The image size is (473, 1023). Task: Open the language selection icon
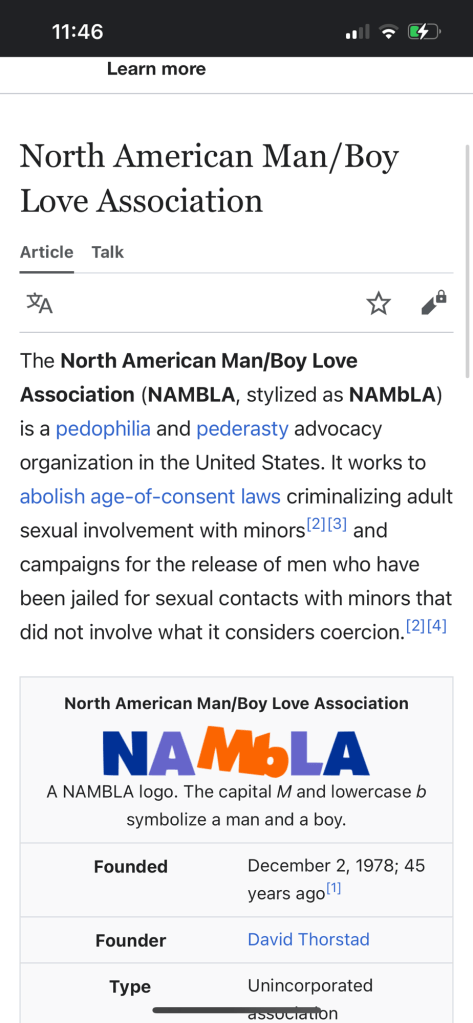39,303
